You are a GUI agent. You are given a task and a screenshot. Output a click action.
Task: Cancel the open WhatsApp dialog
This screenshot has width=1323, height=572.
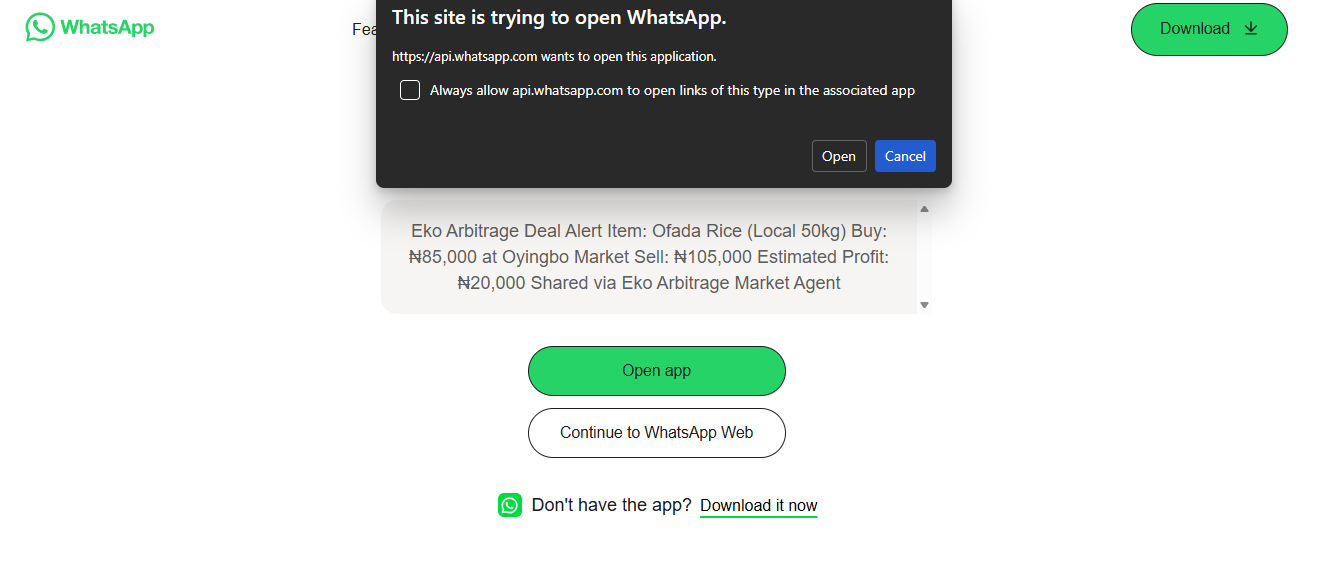[x=905, y=156]
